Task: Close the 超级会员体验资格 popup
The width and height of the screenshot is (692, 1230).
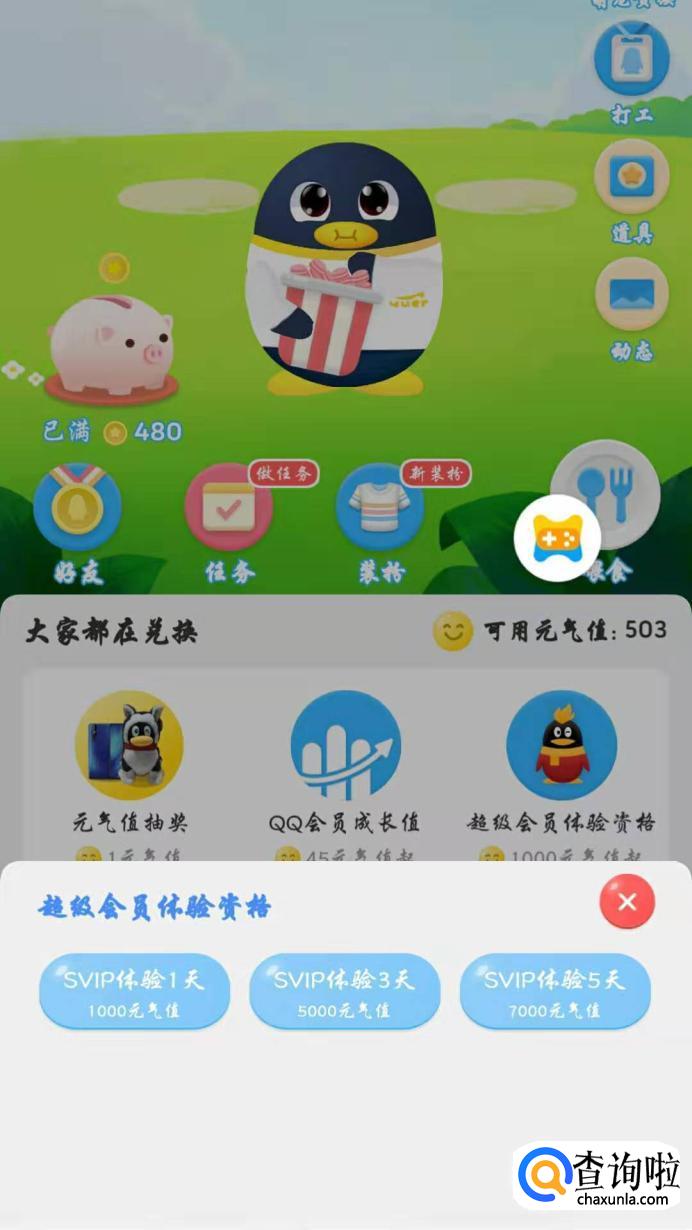Action: [x=627, y=902]
